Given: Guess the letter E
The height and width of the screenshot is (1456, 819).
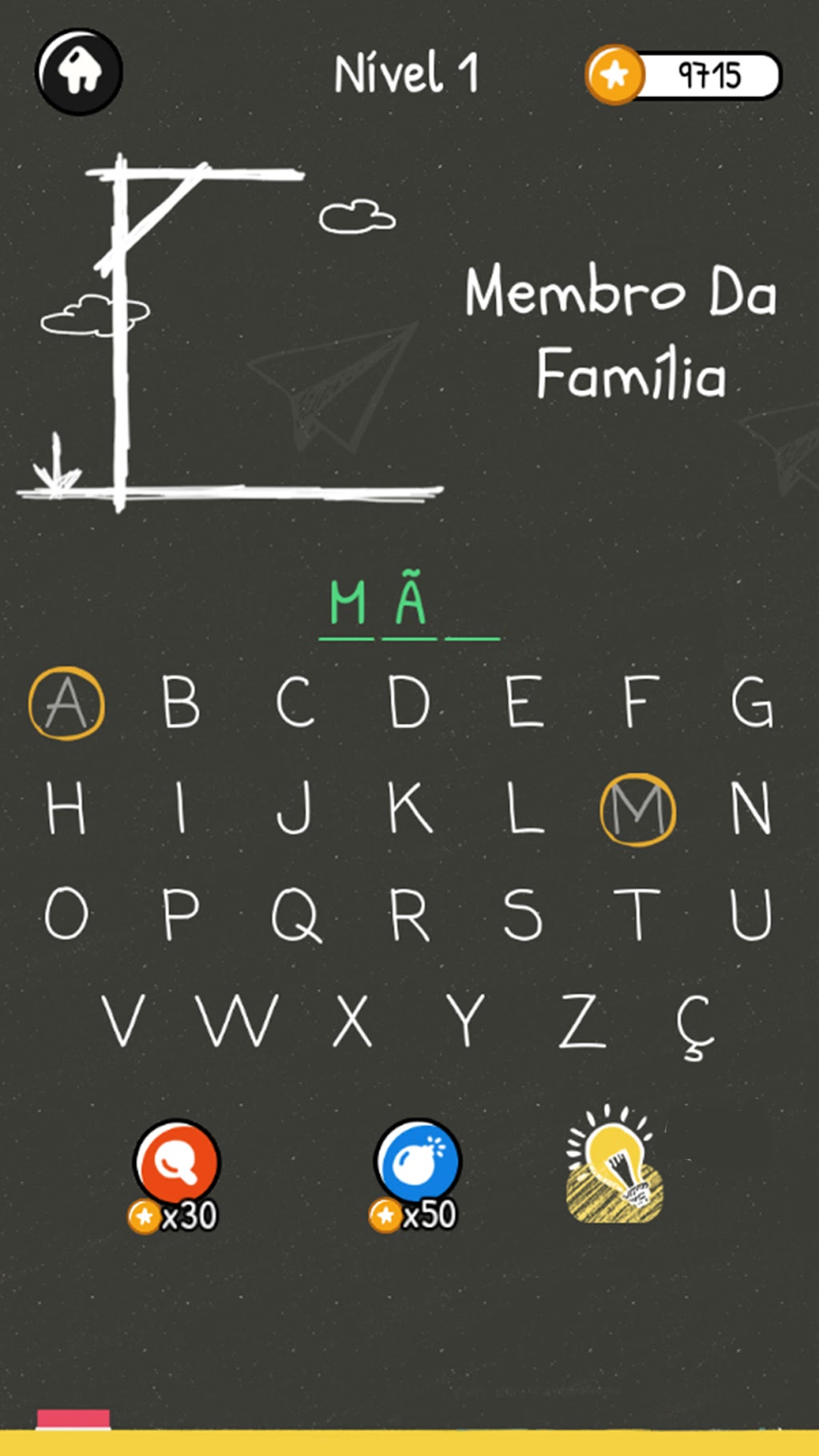Looking at the screenshot, I should click(x=525, y=702).
